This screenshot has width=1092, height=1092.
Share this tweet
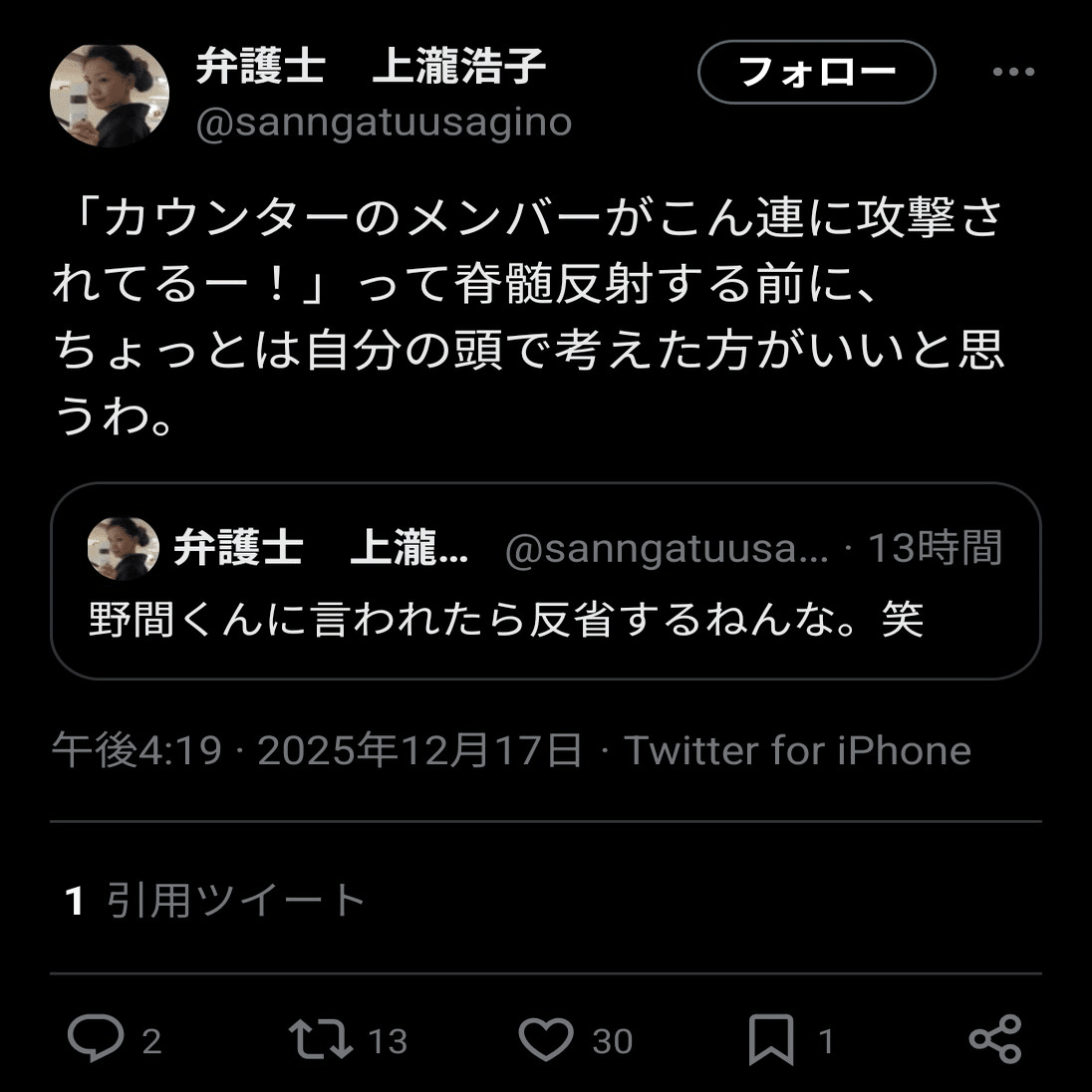click(994, 1039)
